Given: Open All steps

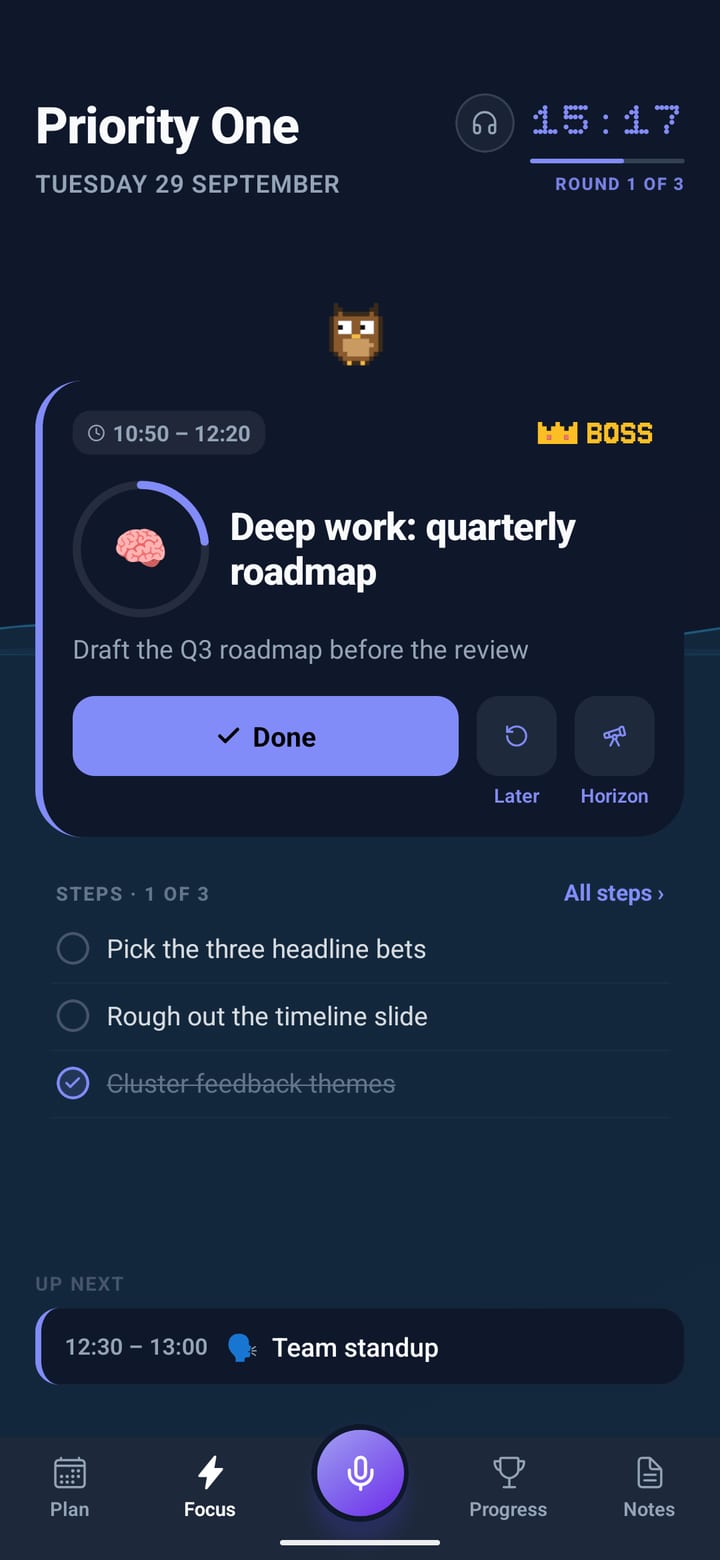Looking at the screenshot, I should pyautogui.click(x=614, y=893).
